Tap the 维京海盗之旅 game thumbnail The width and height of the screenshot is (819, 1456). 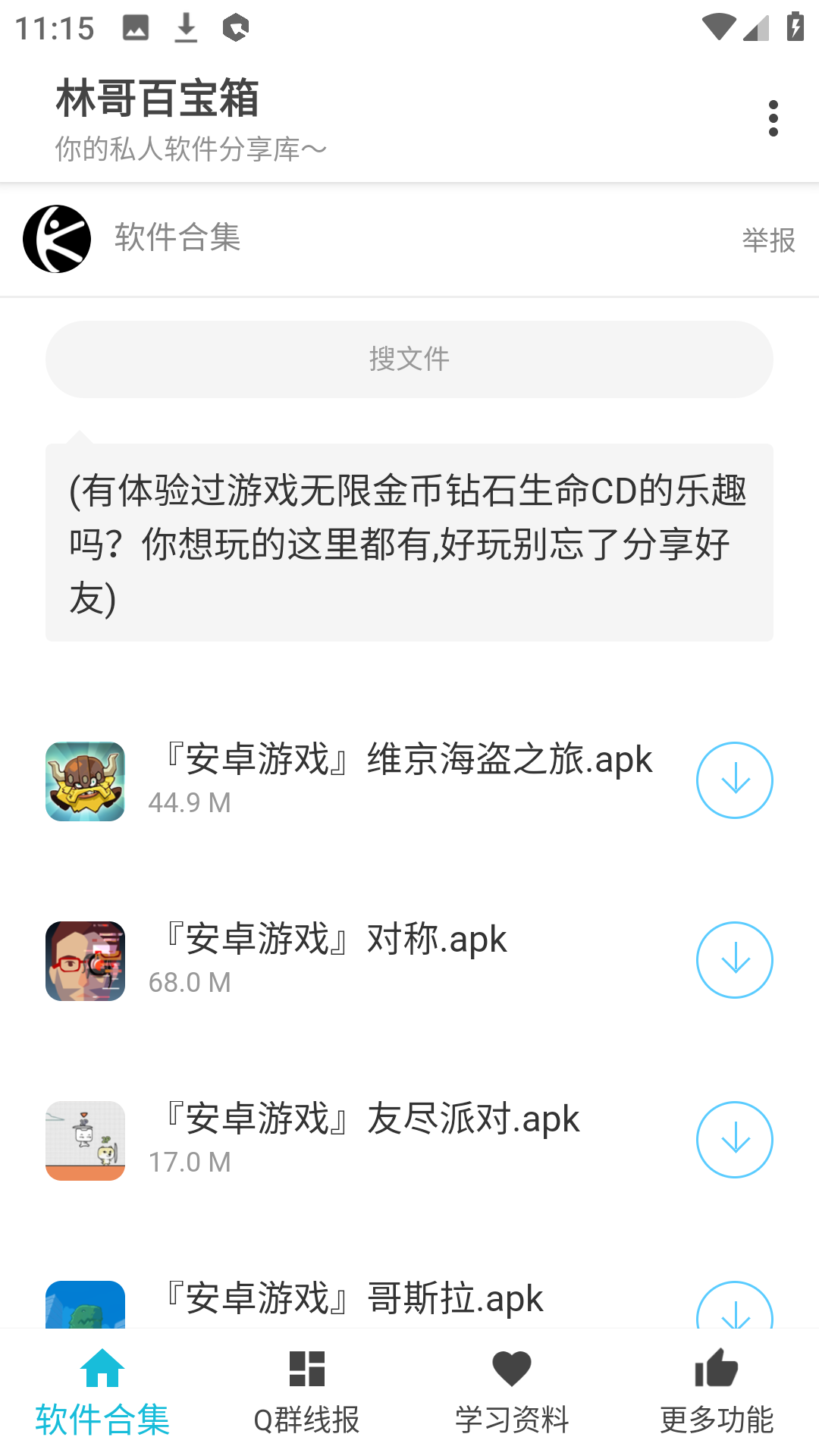tap(84, 781)
